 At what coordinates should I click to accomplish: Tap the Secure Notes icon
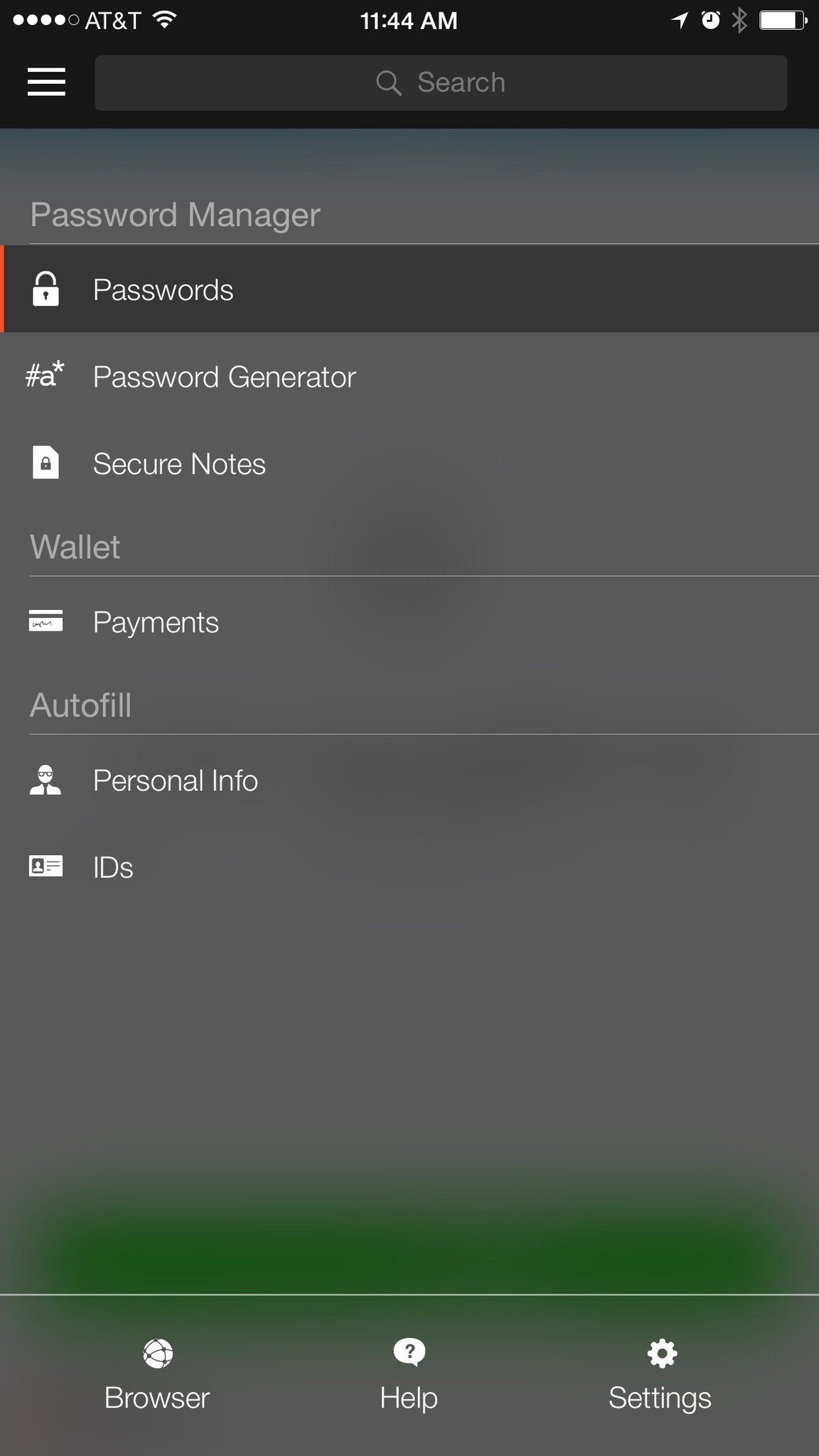pyautogui.click(x=45, y=463)
